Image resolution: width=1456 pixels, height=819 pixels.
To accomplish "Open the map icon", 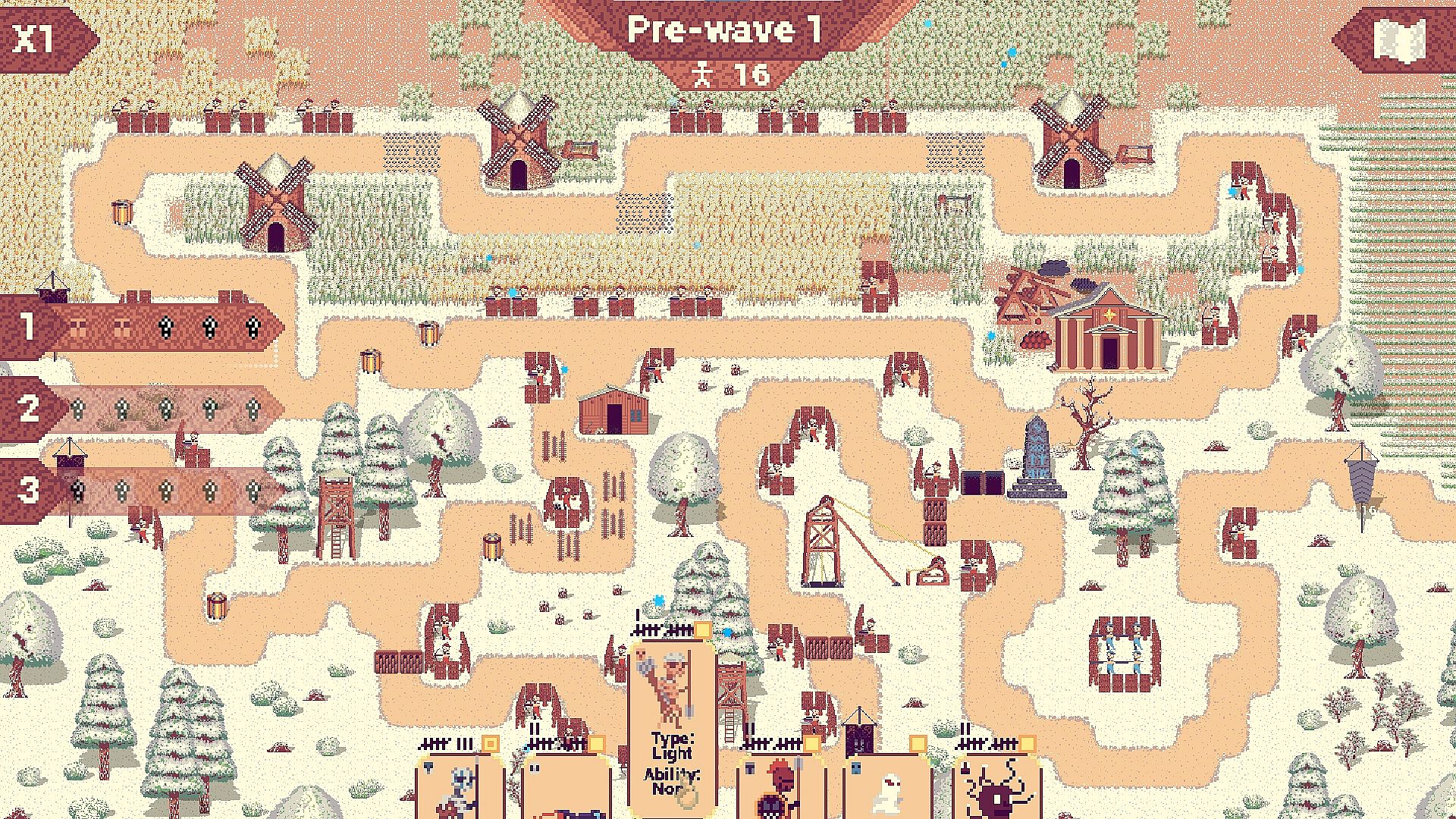I will (1399, 39).
